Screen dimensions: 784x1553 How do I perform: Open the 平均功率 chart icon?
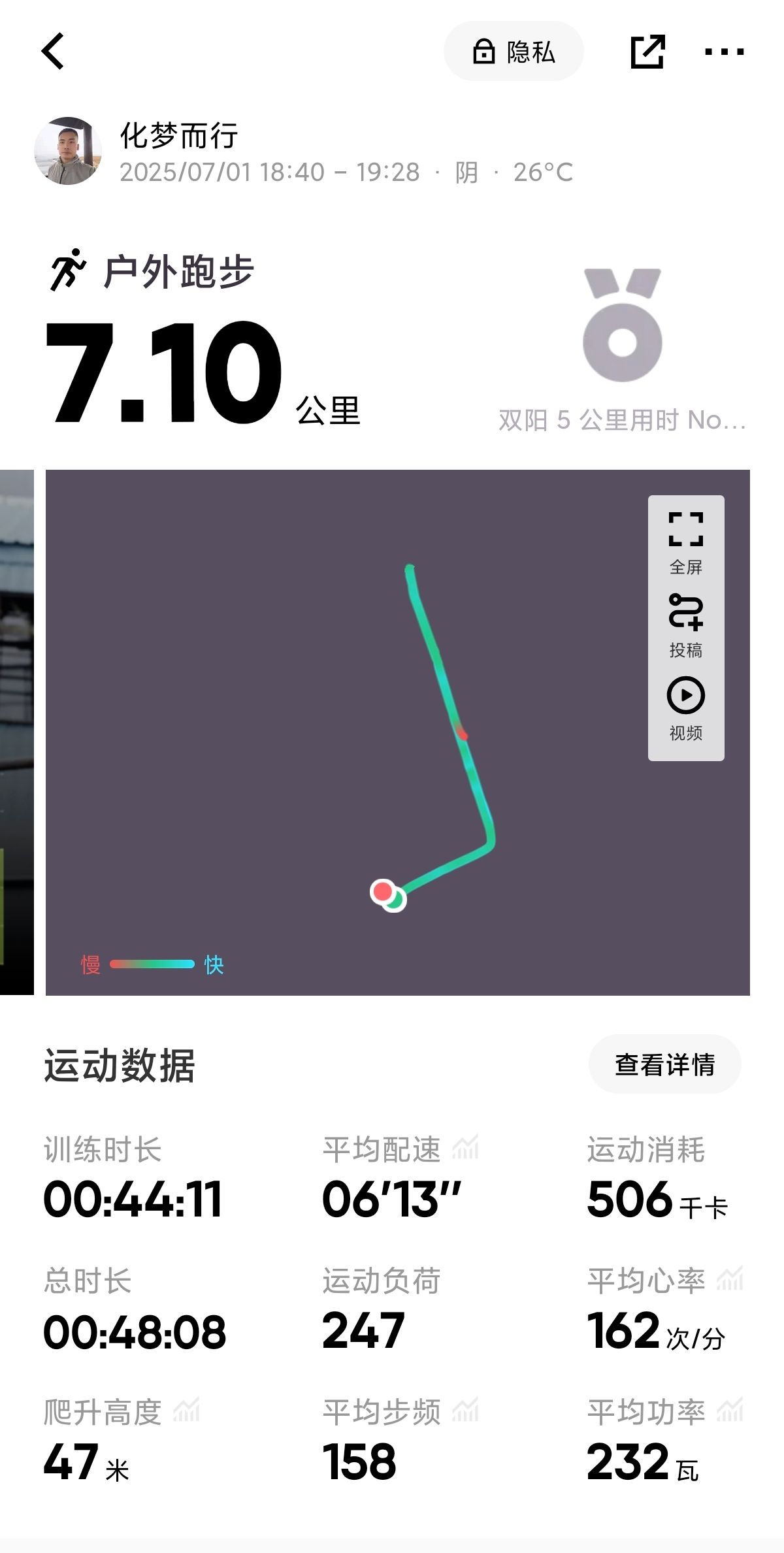tap(730, 1411)
